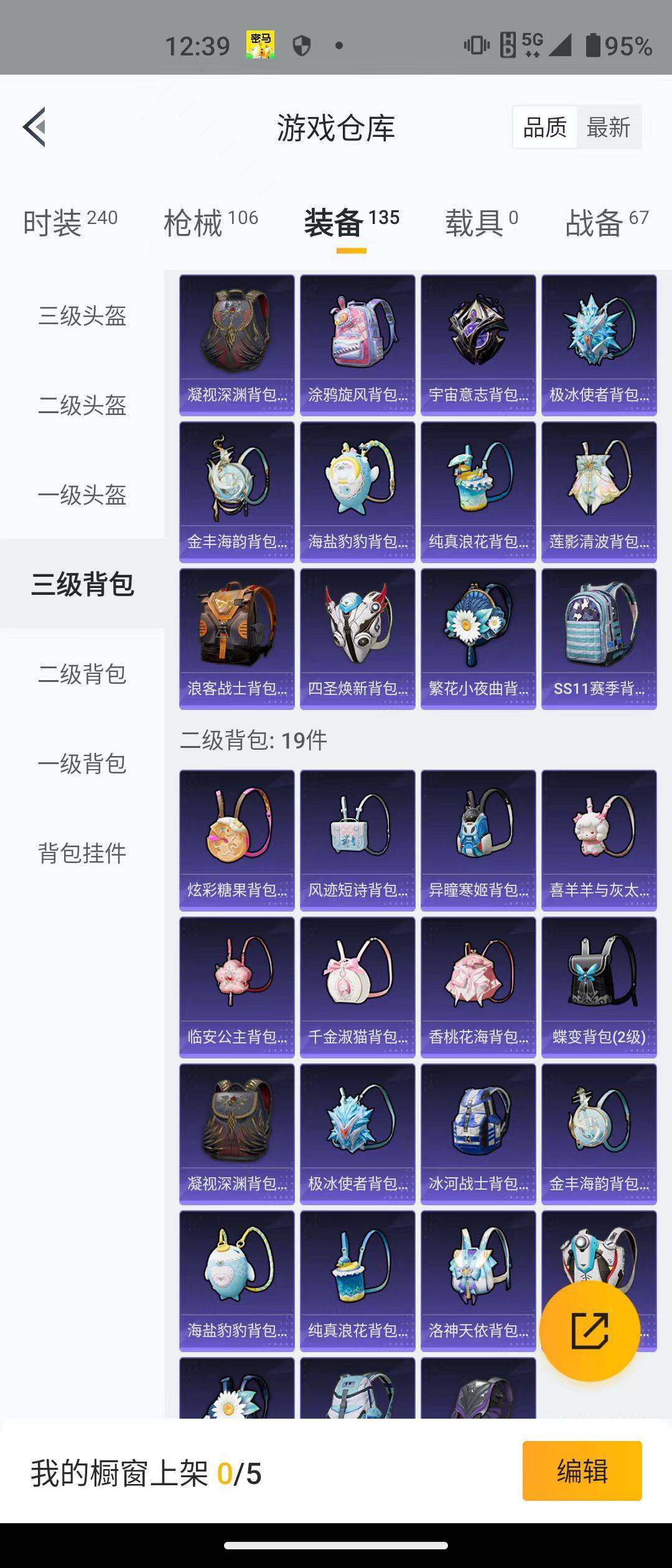Select 一级头盔 in the sidebar

82,495
